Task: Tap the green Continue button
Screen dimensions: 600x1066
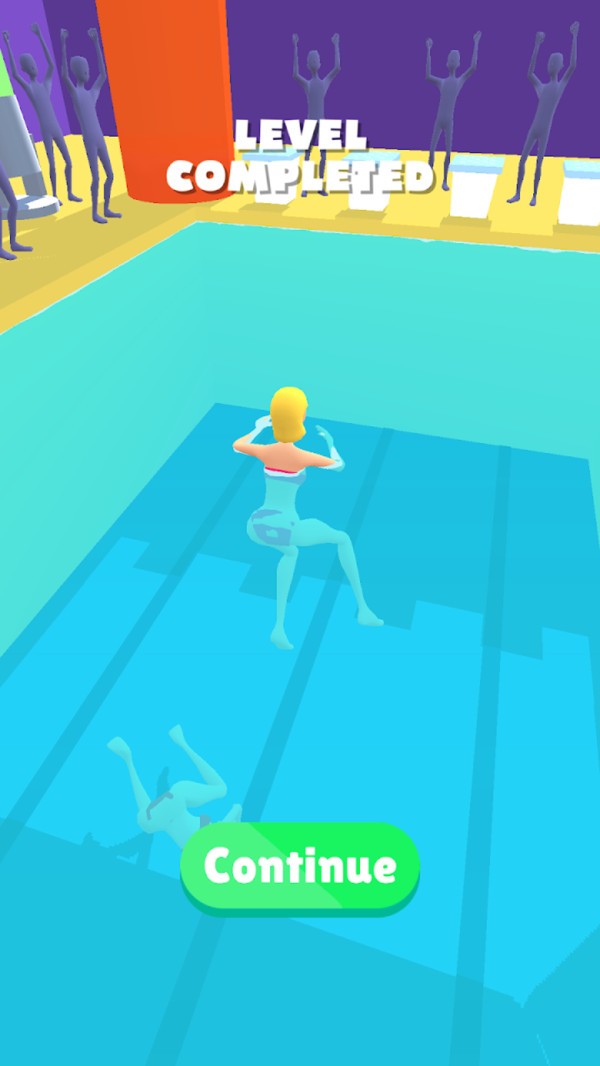Action: [x=300, y=866]
